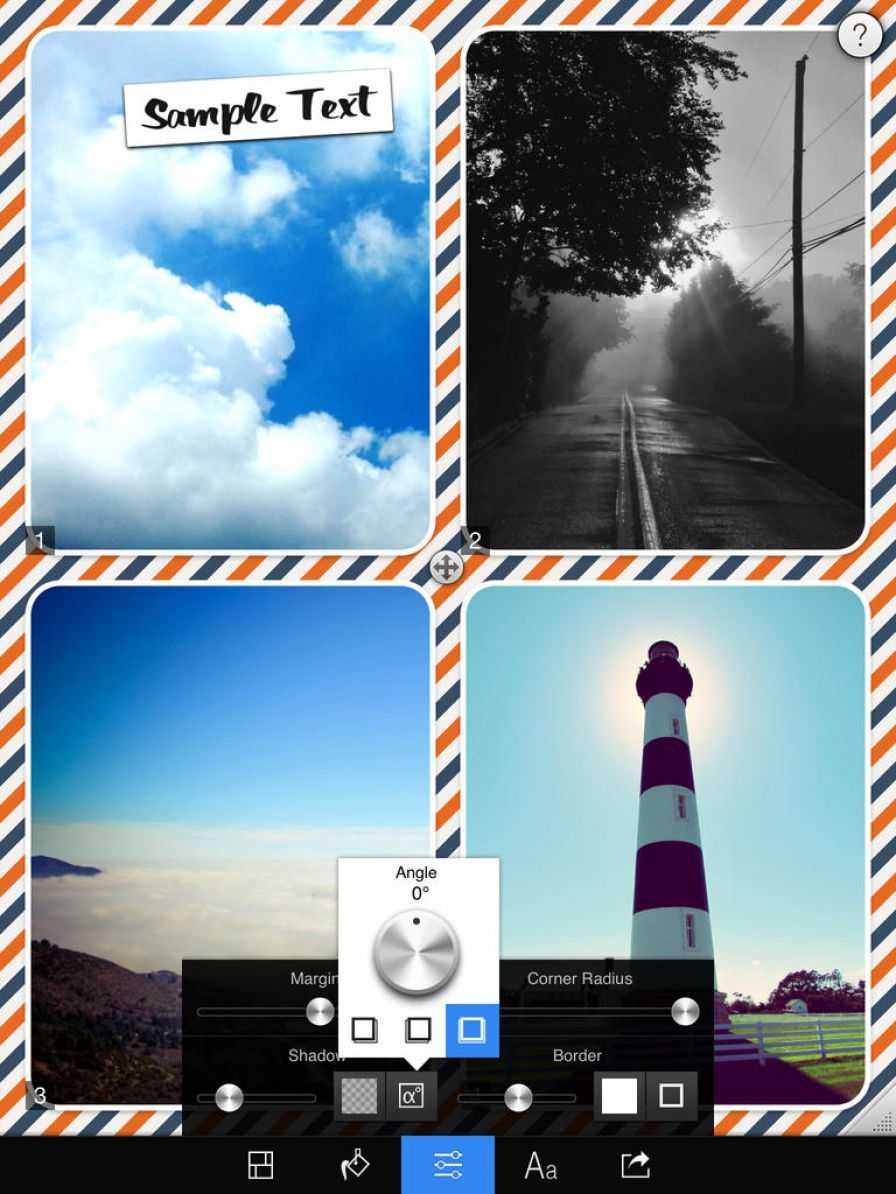Screen dimensions: 896x1194
Task: Choose the highlighted blue shadow style
Action: click(472, 1030)
